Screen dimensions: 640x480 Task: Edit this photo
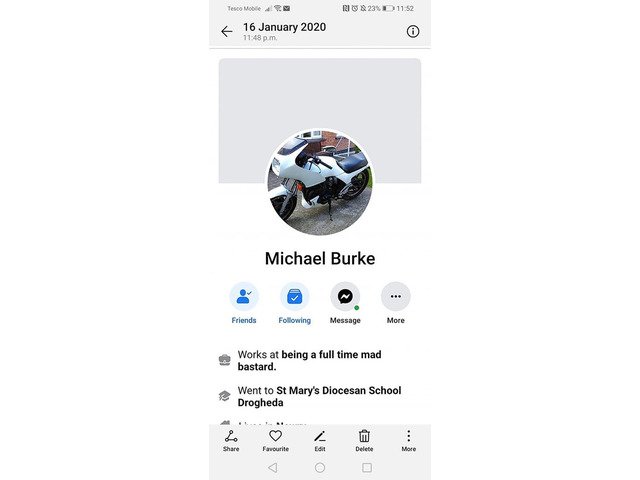320,440
